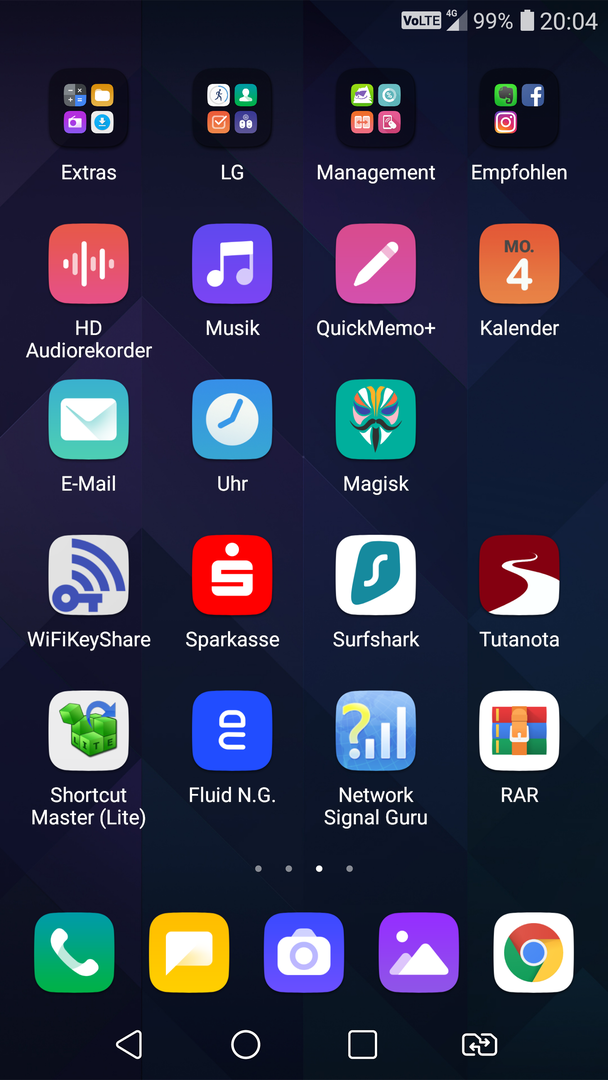Open the Musik app
The height and width of the screenshot is (1080, 608).
[232, 264]
